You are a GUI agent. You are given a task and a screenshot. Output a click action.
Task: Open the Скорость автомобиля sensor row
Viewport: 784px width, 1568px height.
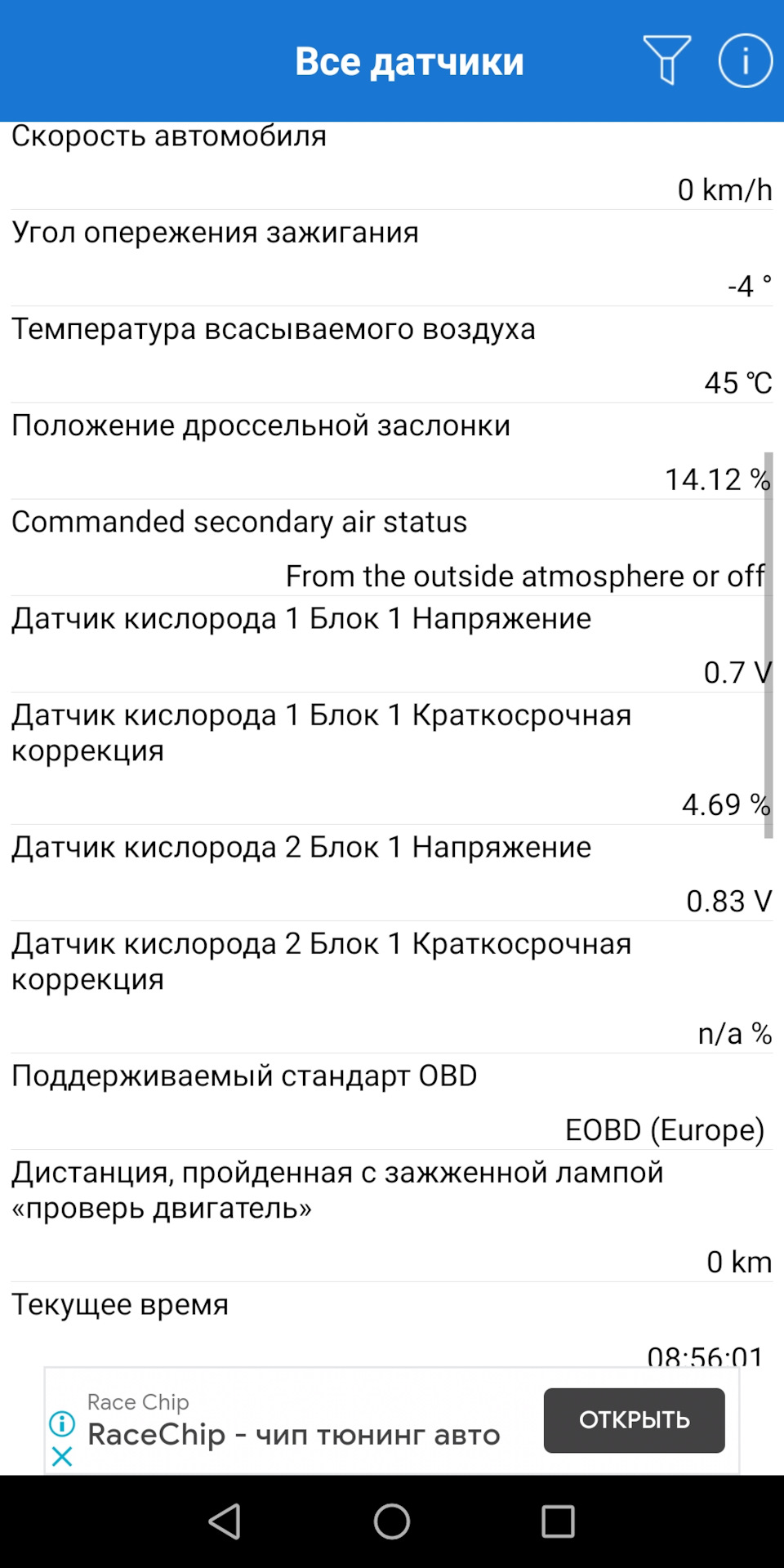pyautogui.click(x=392, y=163)
